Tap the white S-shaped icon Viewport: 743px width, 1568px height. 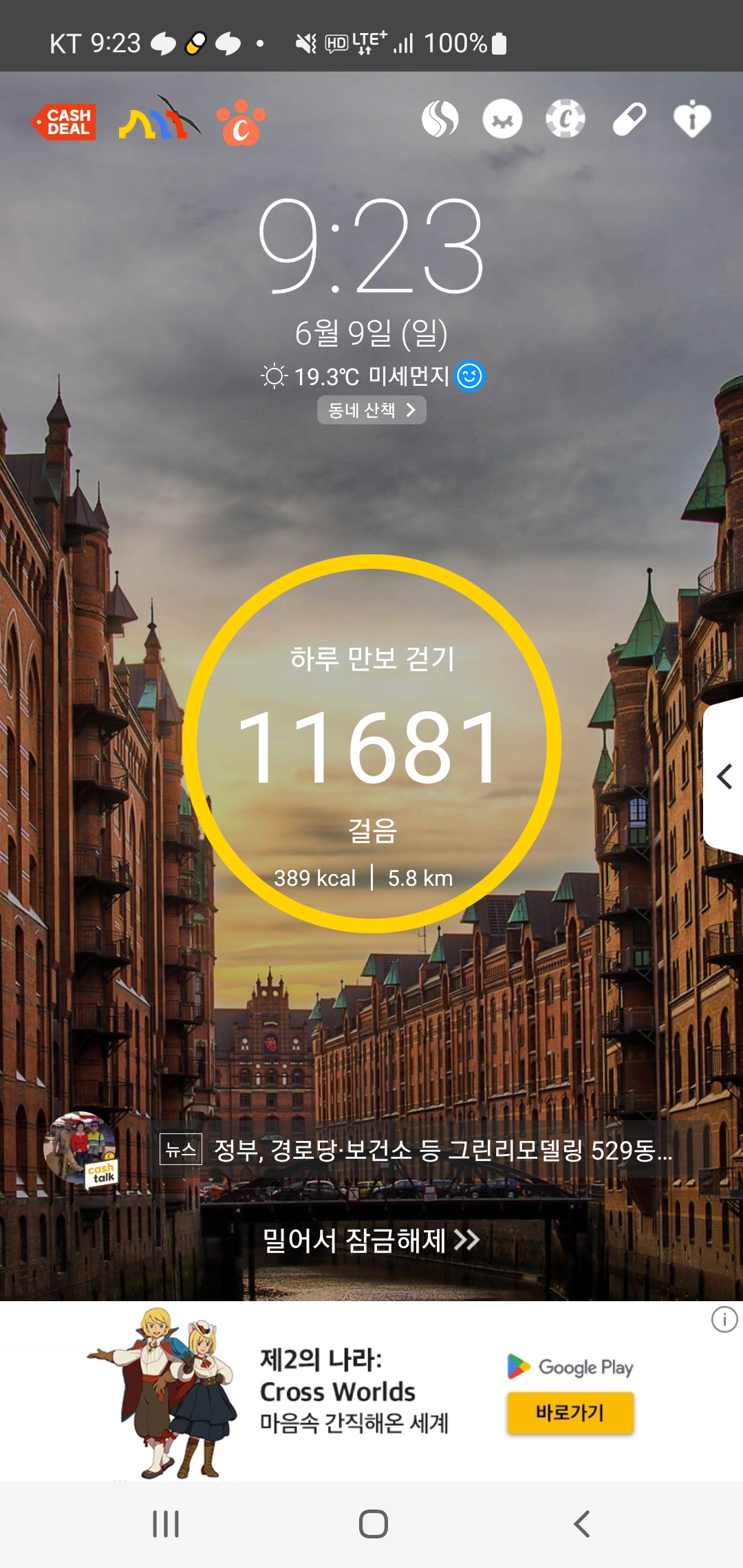click(440, 119)
